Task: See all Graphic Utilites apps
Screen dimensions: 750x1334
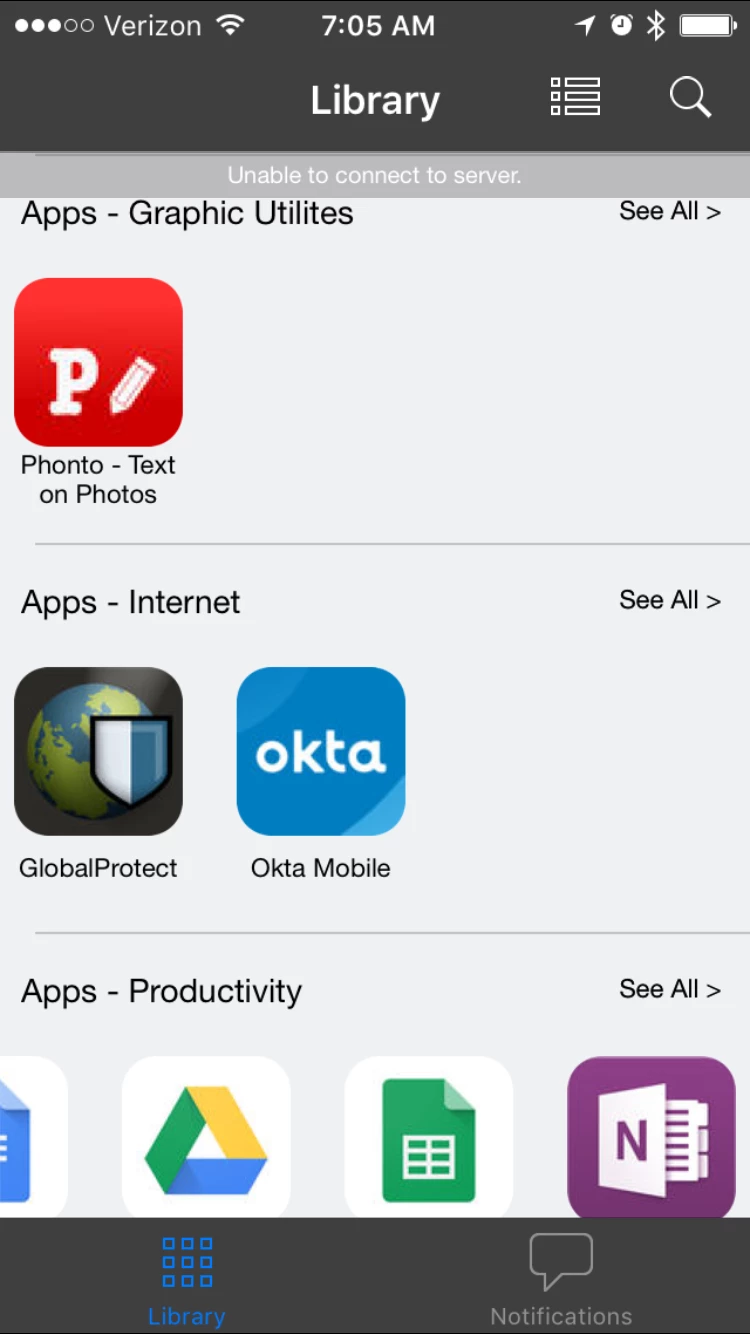Action: (669, 211)
